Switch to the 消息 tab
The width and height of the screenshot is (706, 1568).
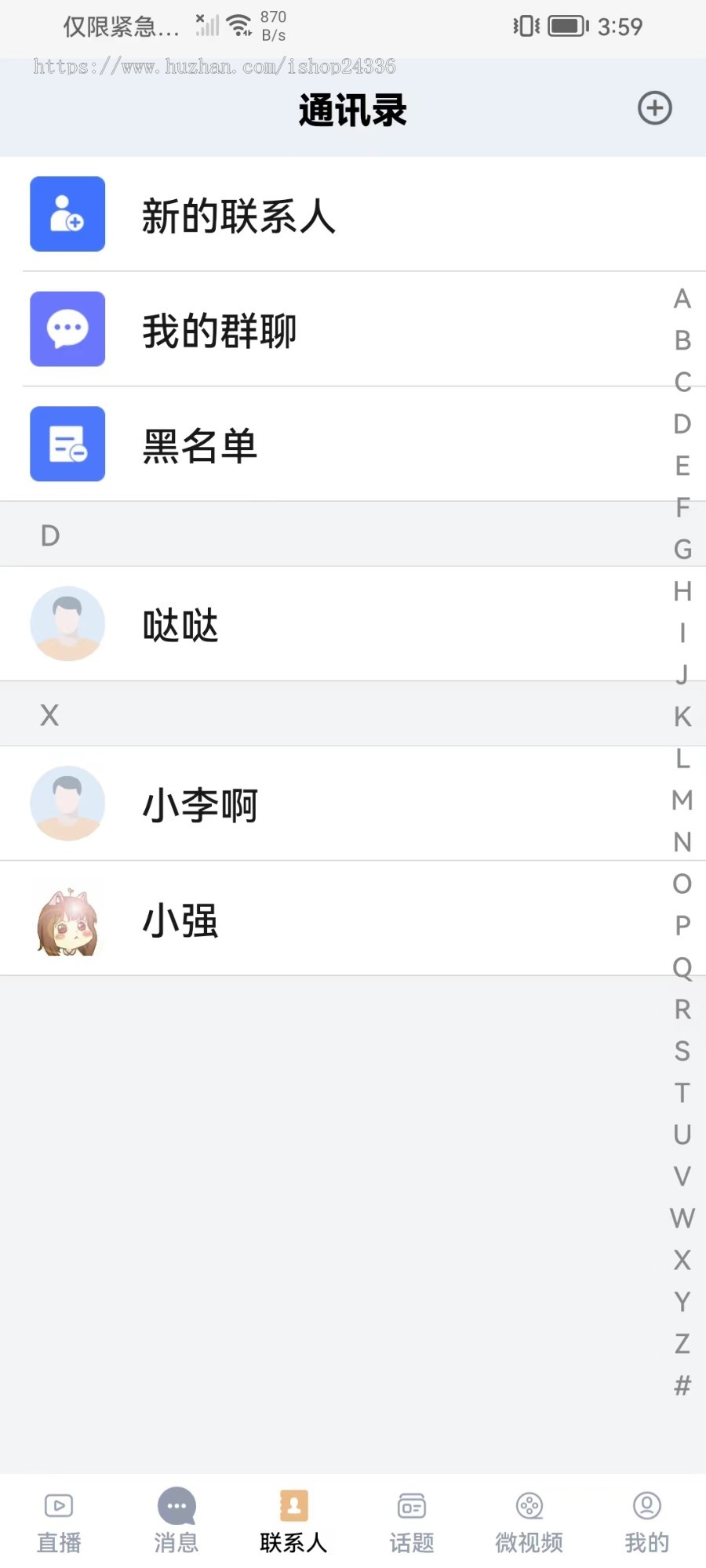point(176,1522)
